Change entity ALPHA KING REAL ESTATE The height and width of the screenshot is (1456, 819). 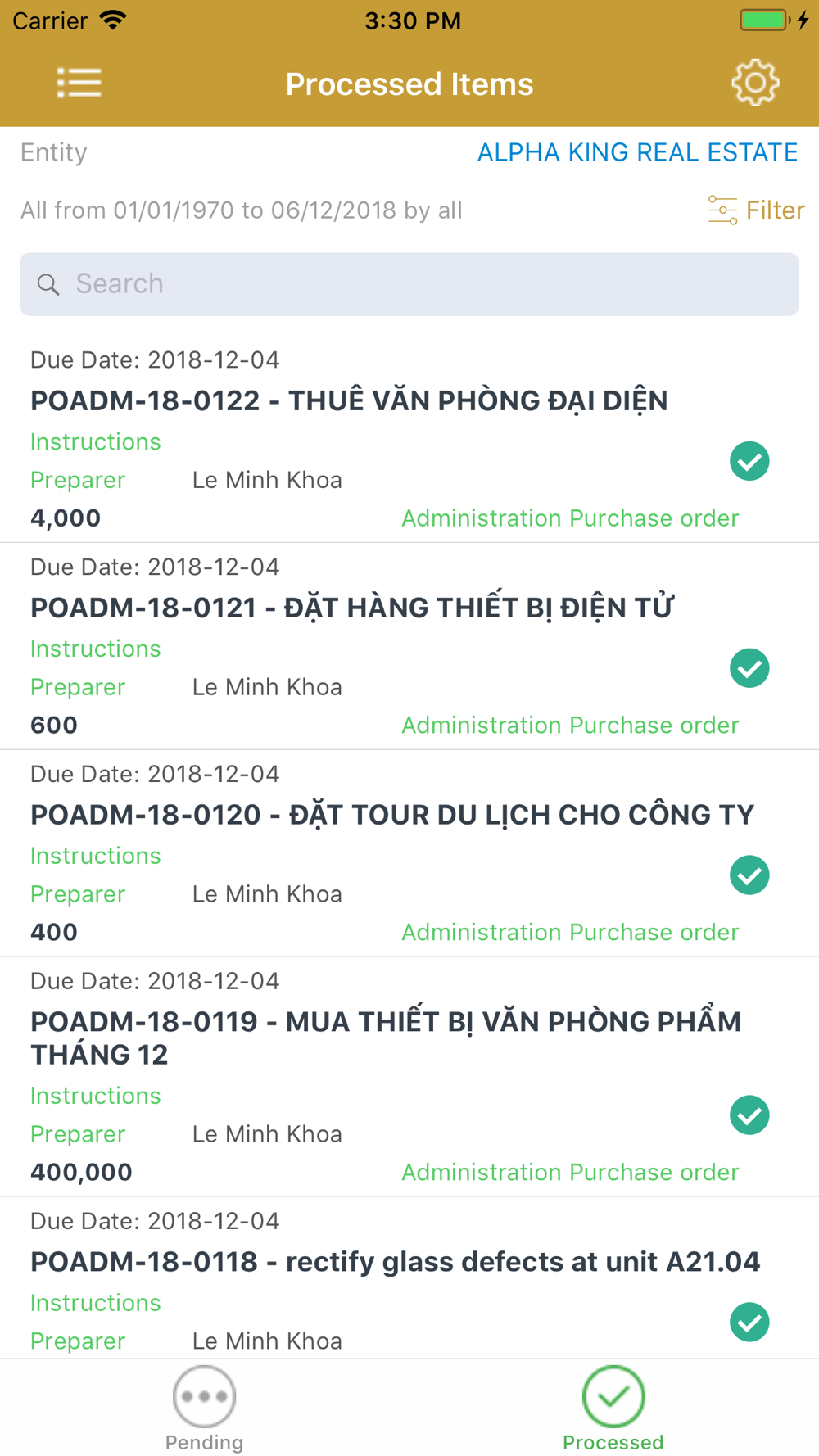pos(637,152)
